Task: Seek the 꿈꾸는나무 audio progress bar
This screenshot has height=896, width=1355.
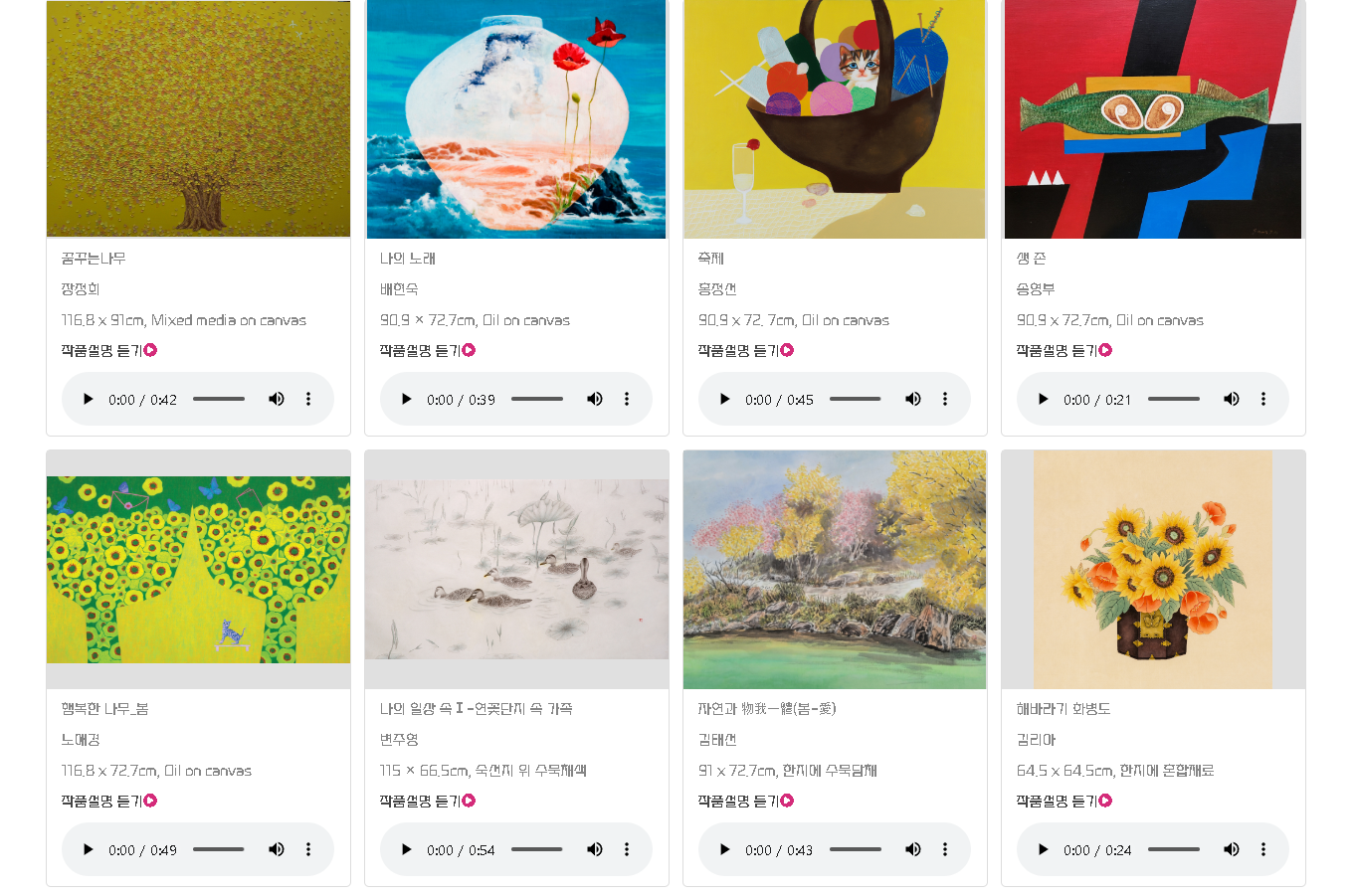Action: [x=219, y=399]
